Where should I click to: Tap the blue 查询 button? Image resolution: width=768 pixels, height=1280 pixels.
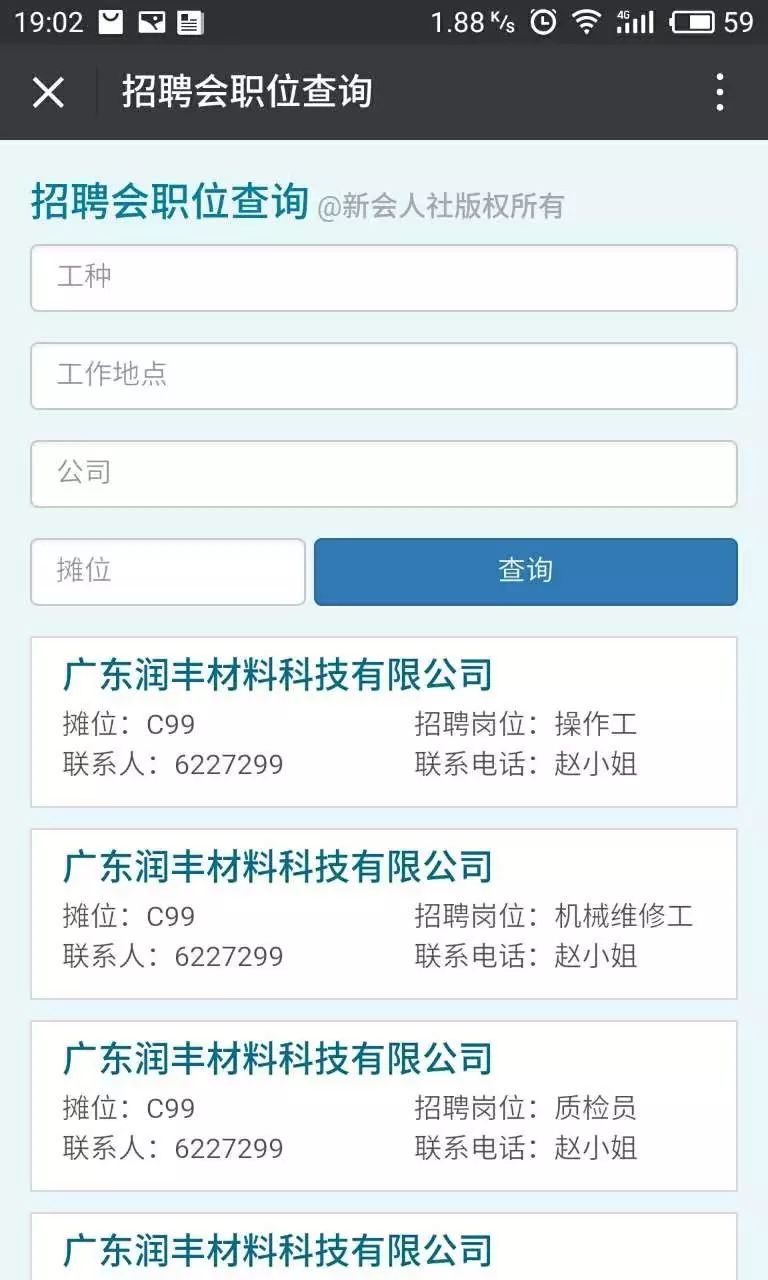[526, 572]
